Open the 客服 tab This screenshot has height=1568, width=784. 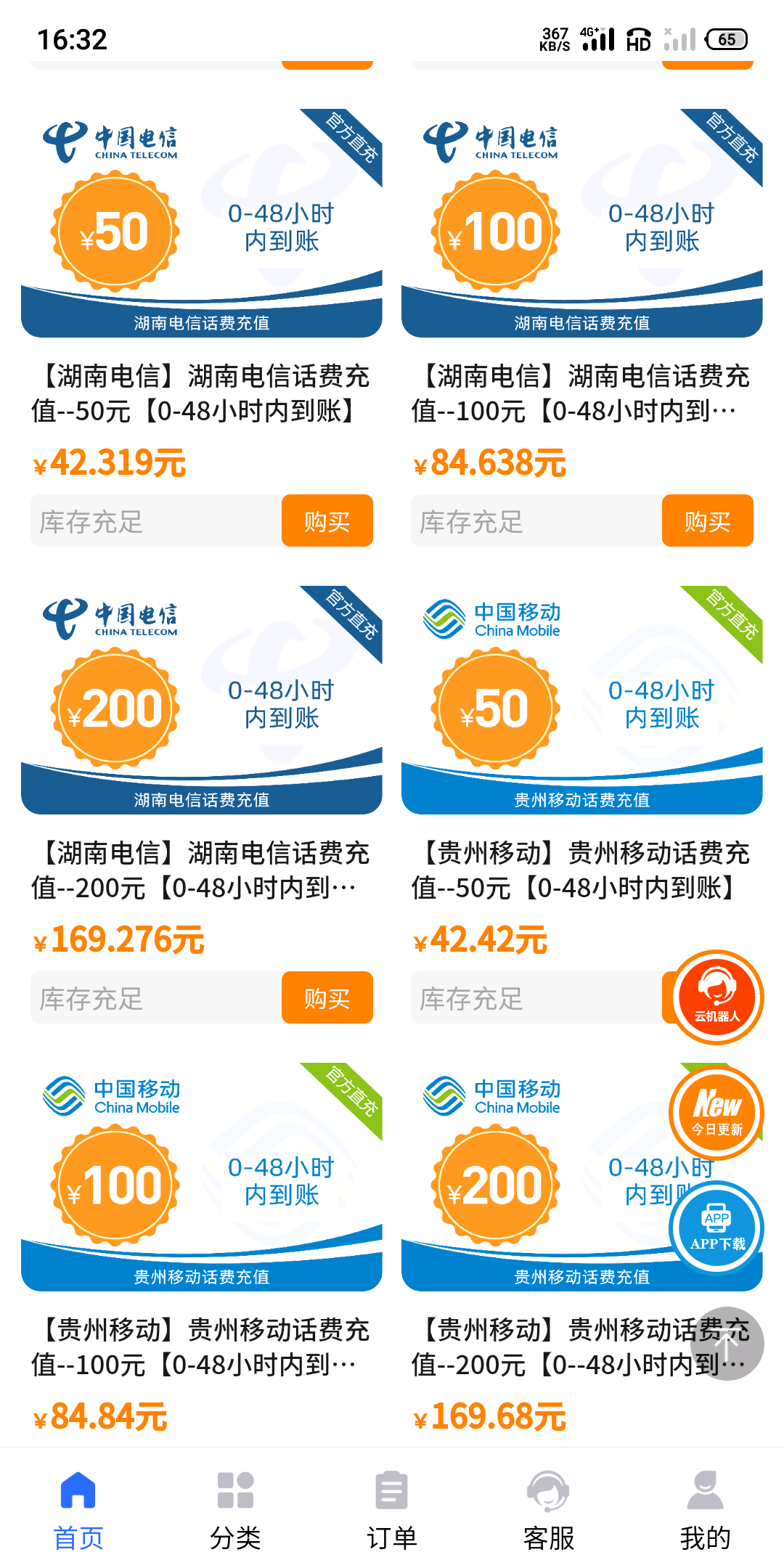pos(549,1510)
